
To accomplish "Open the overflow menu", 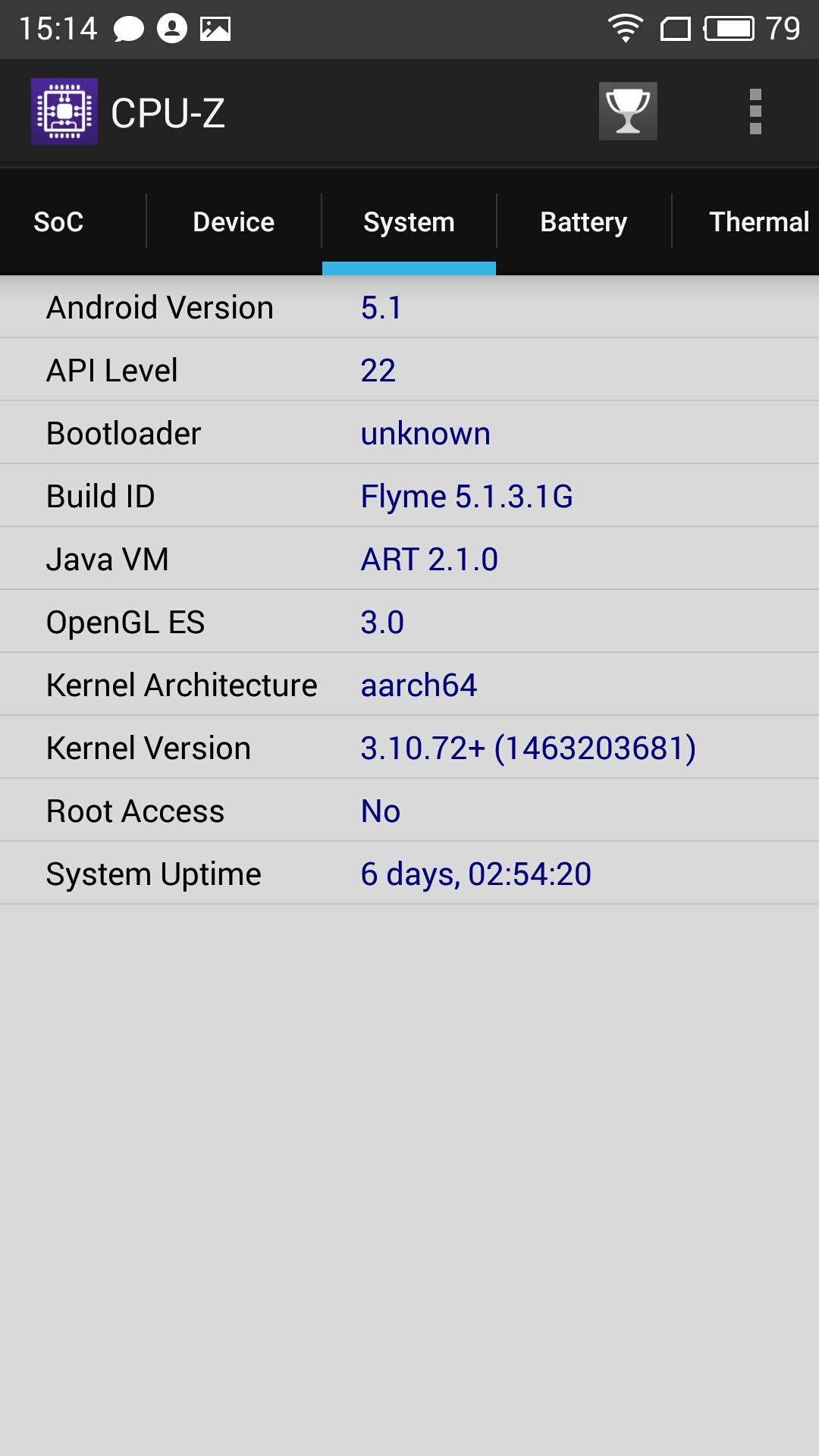I will (755, 111).
